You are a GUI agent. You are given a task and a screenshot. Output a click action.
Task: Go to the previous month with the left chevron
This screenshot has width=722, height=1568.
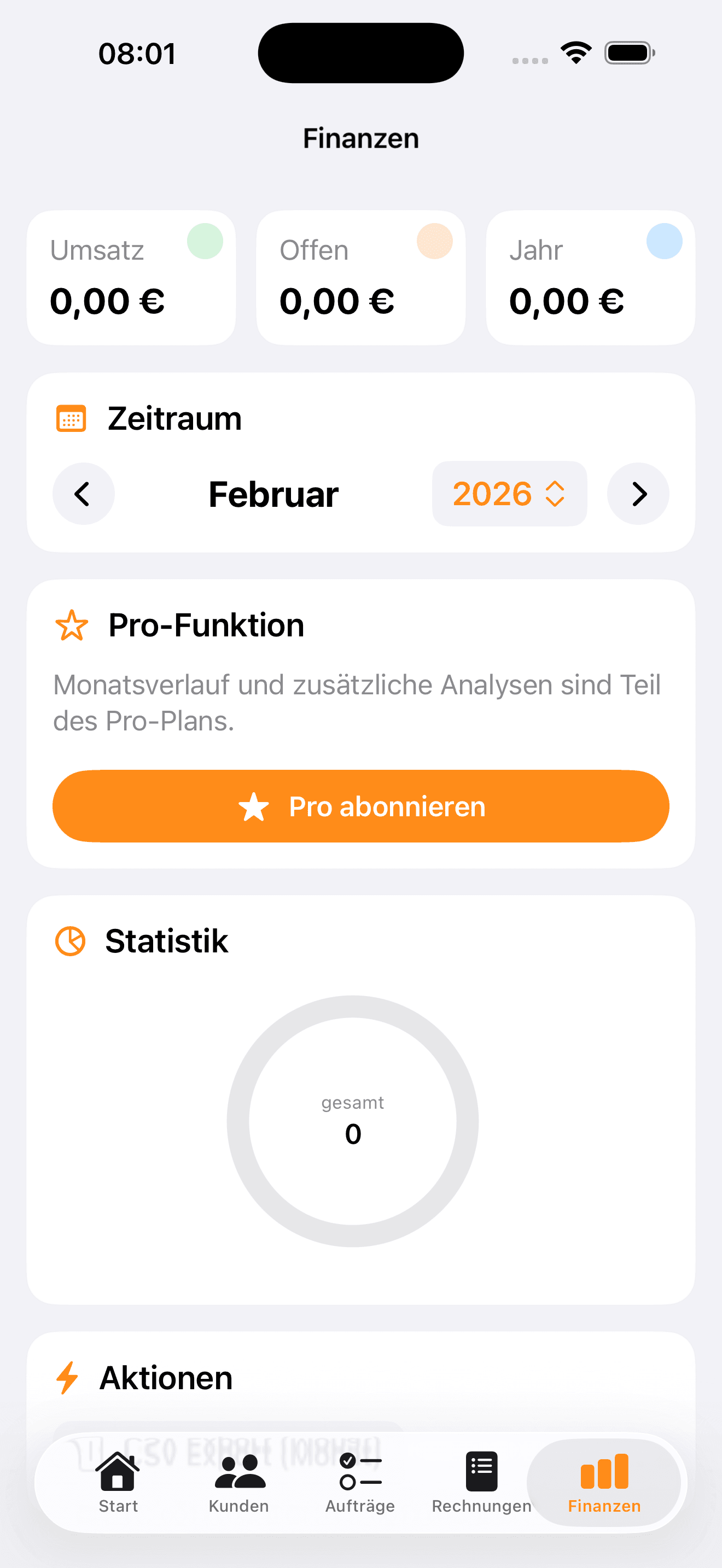coord(83,494)
